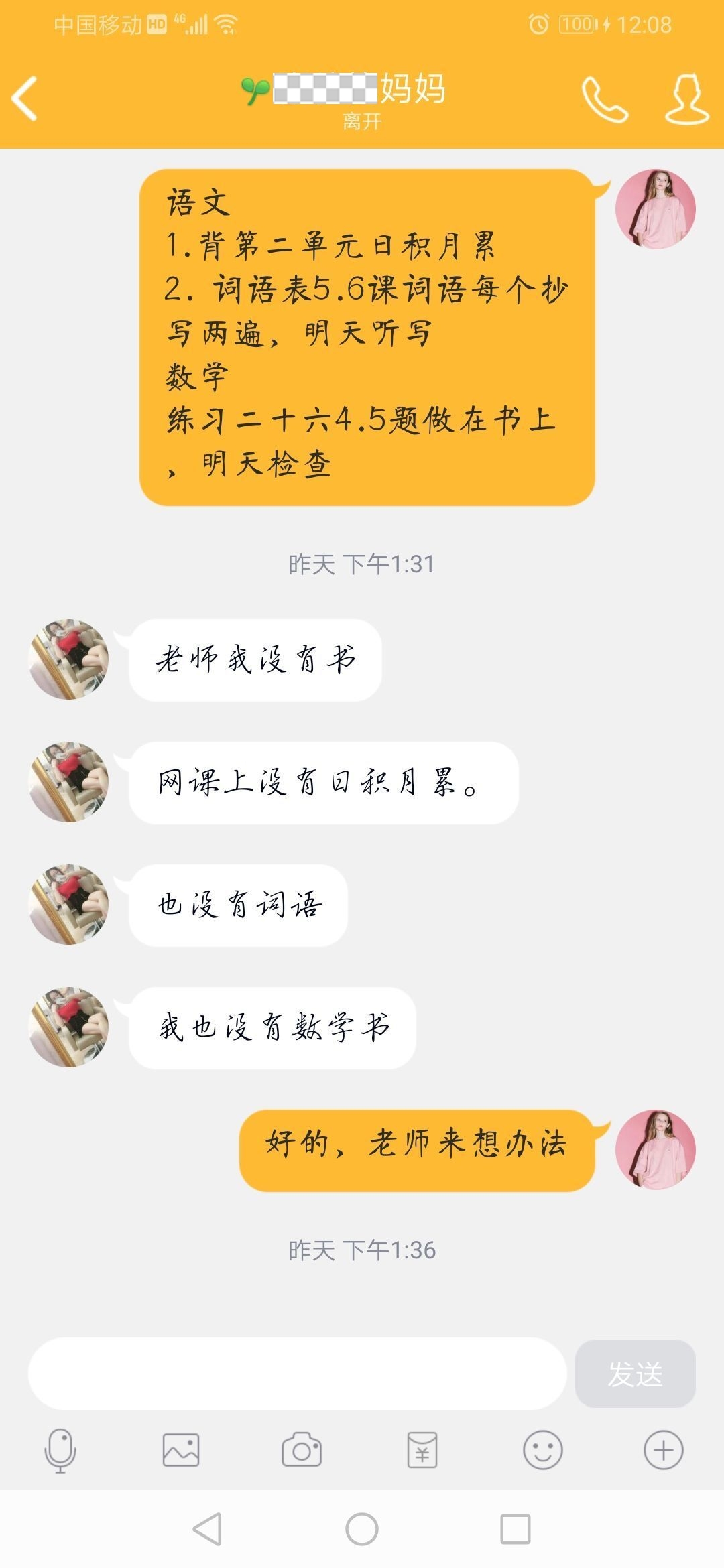Viewport: 724px width, 1568px height.
Task: Tap the 发送 send button
Action: (635, 1373)
